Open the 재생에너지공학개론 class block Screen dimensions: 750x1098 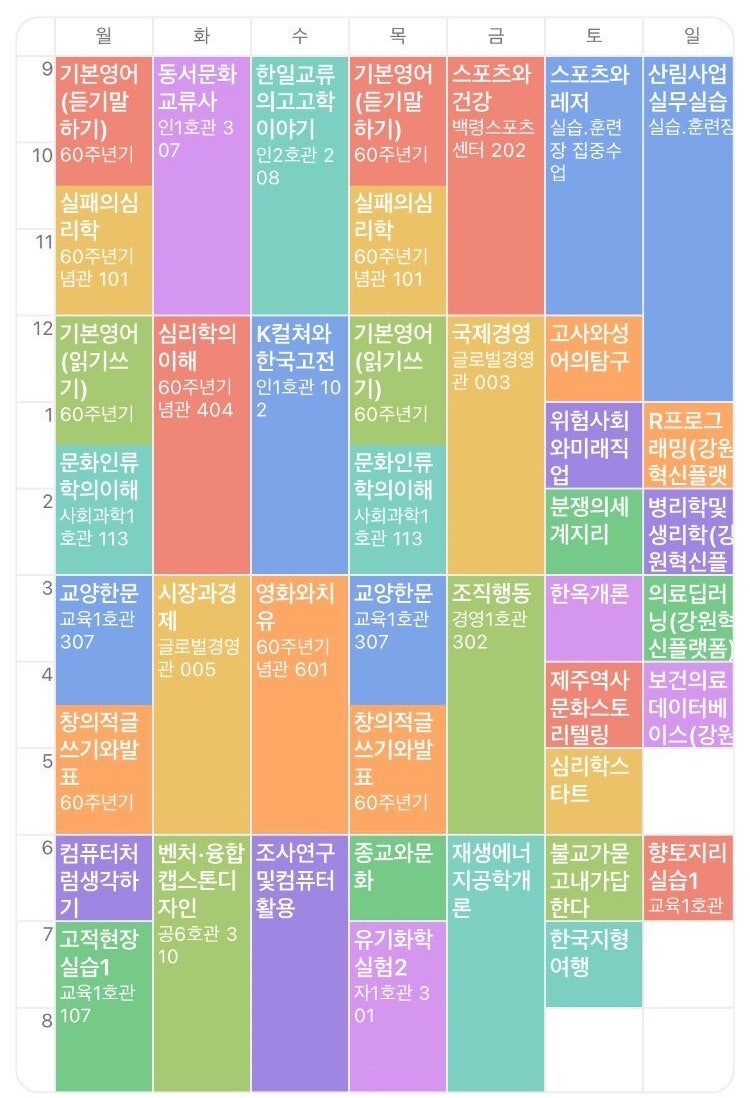[x=496, y=963]
